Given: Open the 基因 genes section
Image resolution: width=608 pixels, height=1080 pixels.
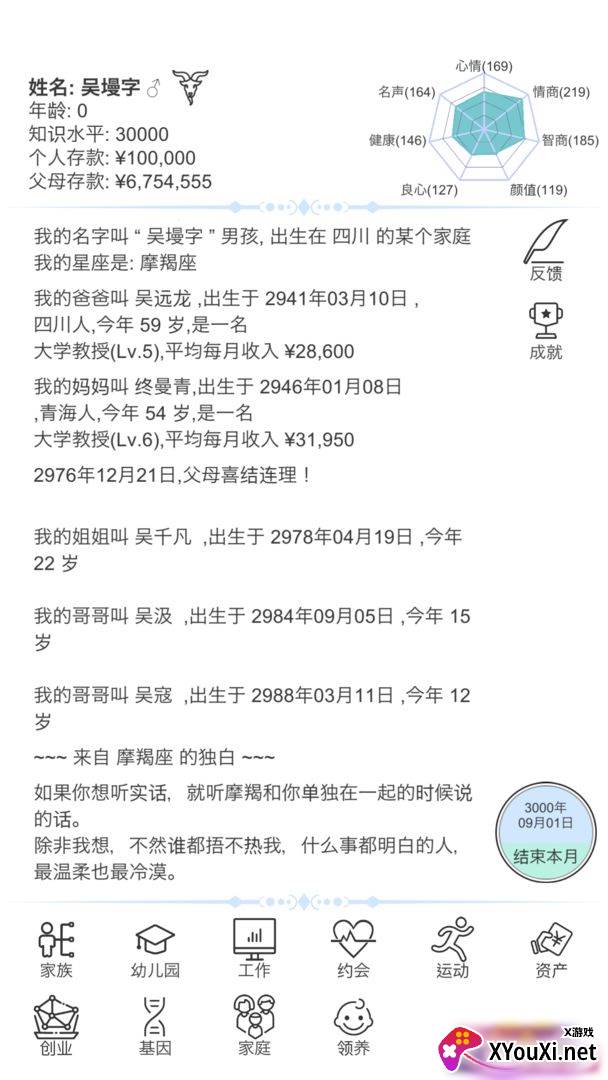Looking at the screenshot, I should pos(155,1027).
